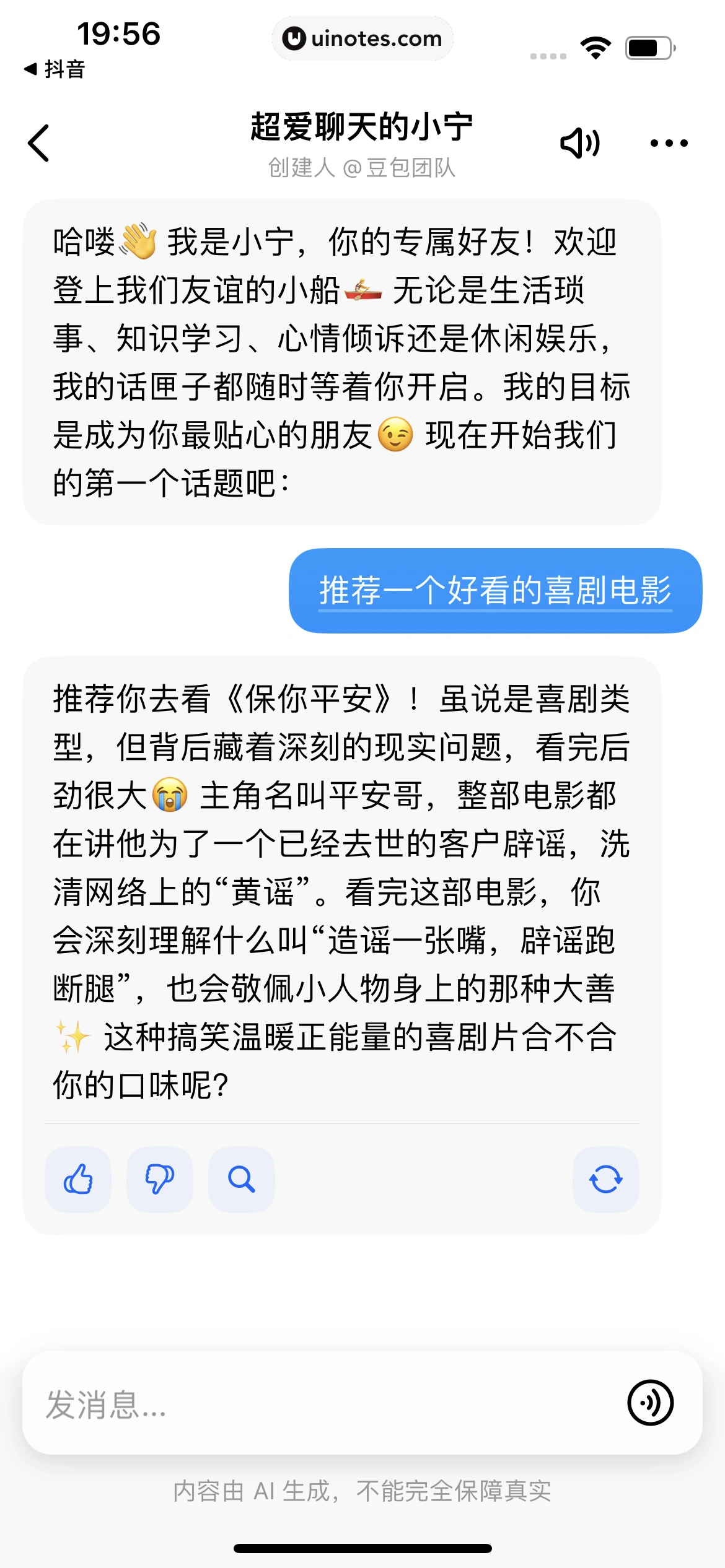Tap the home indicator bar at bottom
Viewport: 725px width, 1568px height.
tap(362, 1548)
